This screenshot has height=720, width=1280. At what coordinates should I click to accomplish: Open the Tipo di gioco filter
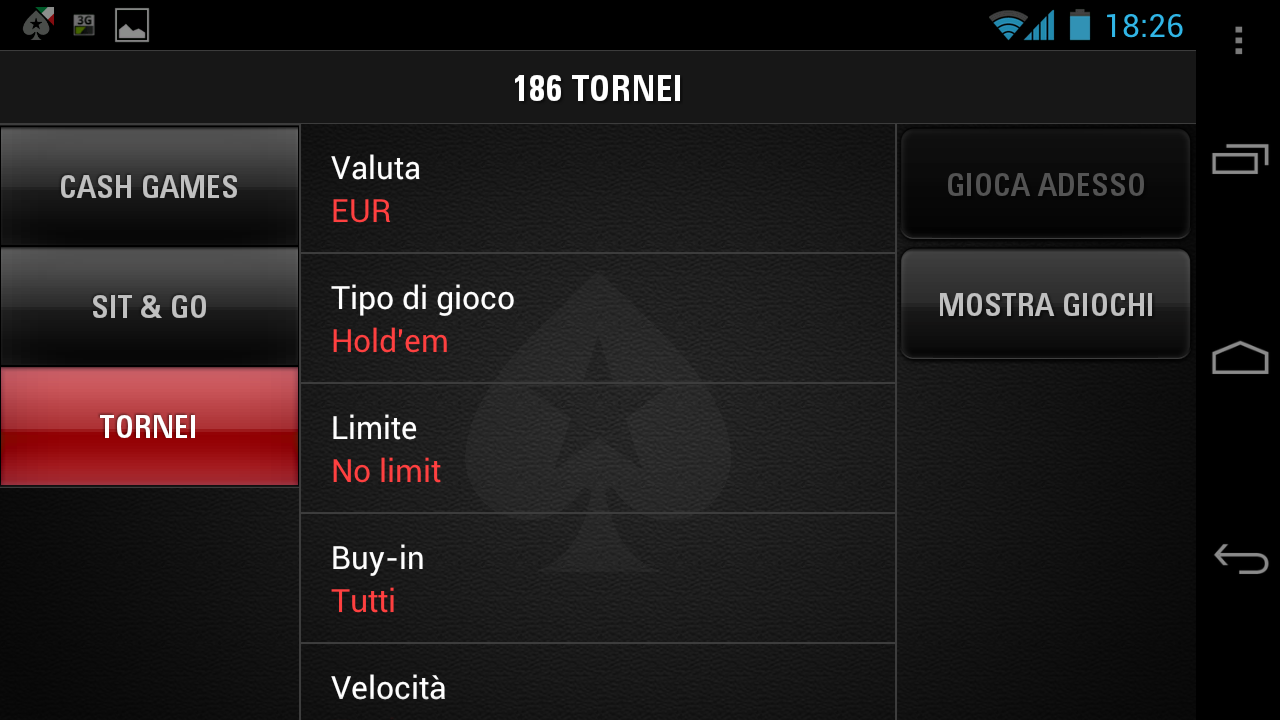tap(597, 319)
